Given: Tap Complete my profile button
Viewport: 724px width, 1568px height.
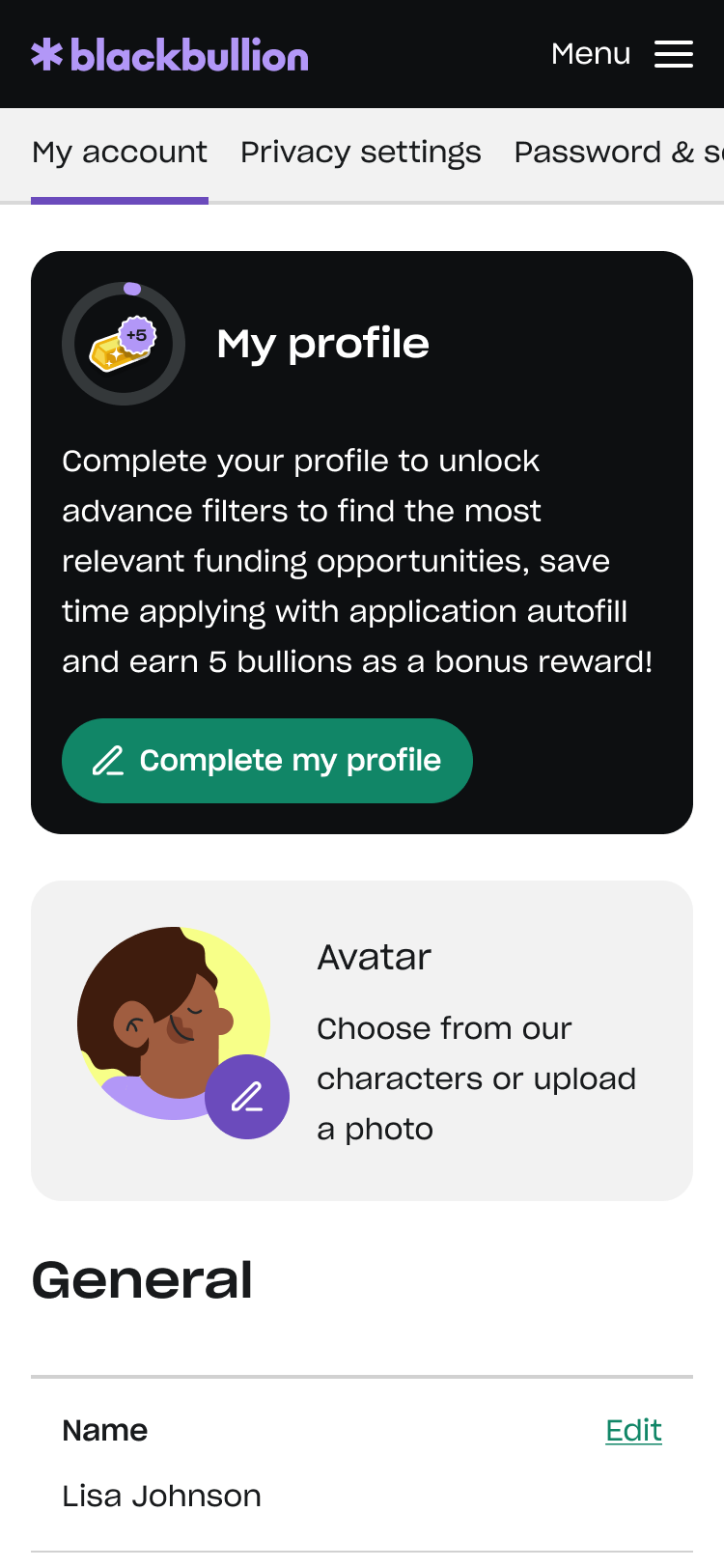Looking at the screenshot, I should pyautogui.click(x=267, y=761).
